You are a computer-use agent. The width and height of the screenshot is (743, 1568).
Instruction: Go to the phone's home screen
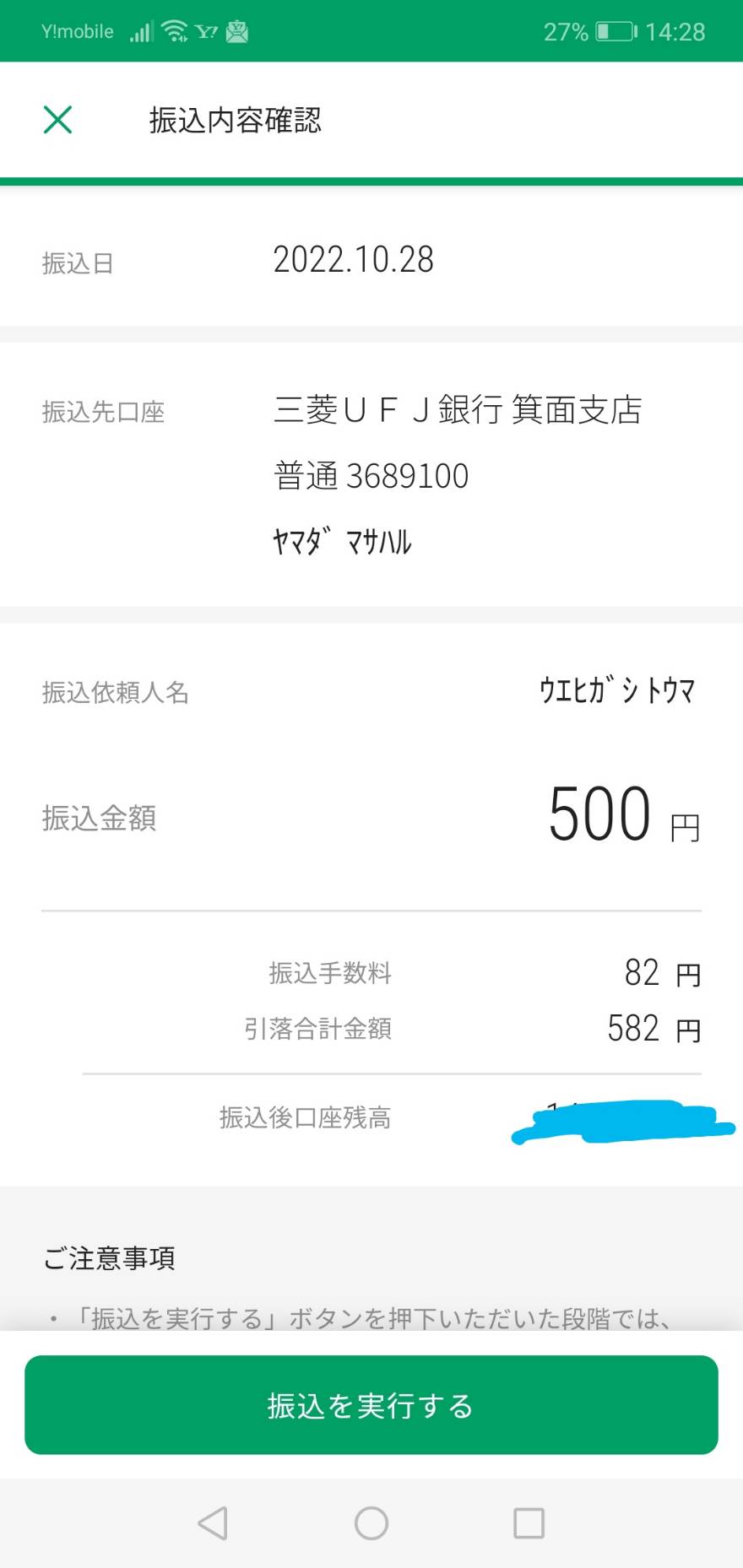[371, 1523]
